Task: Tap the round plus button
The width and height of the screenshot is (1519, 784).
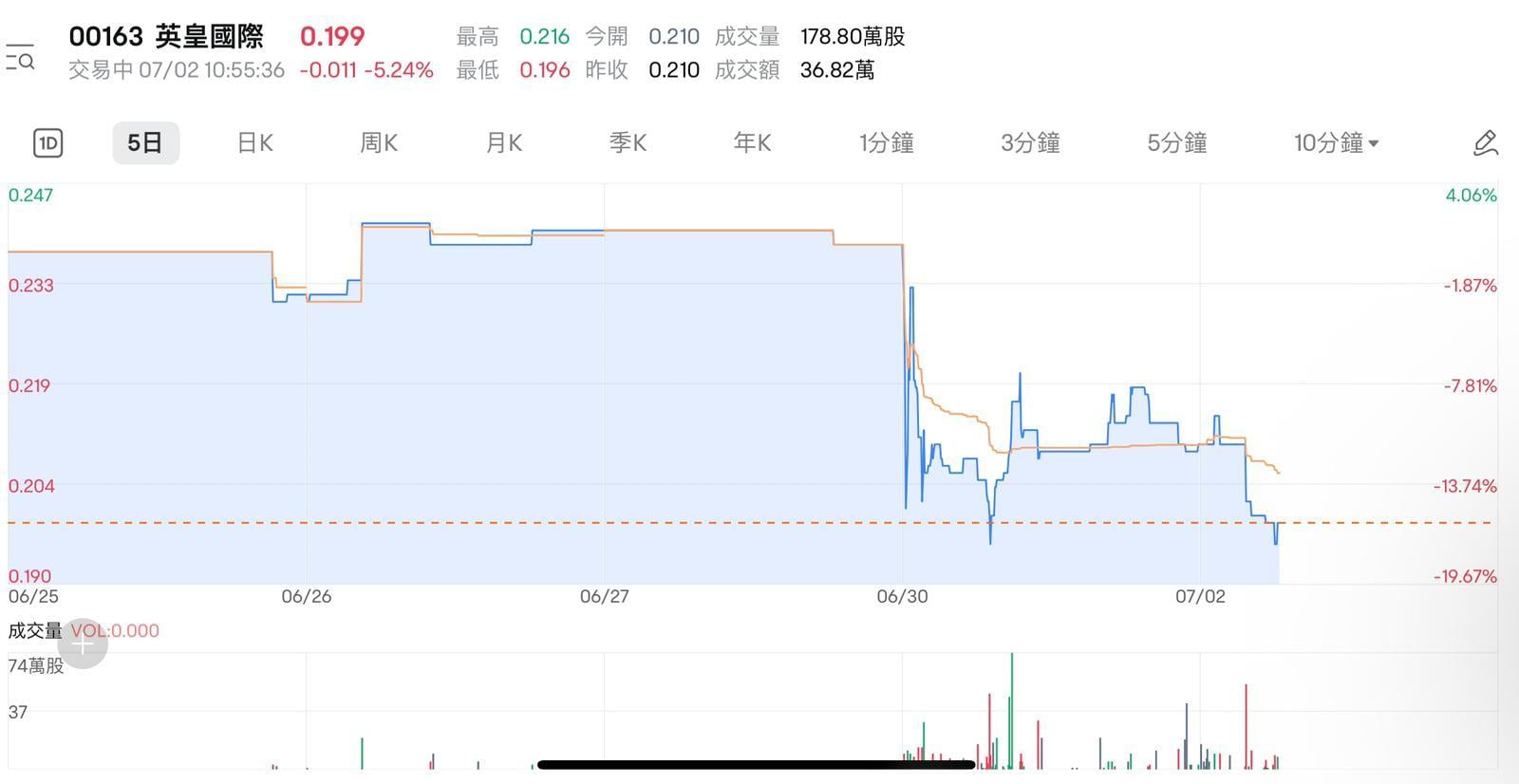Action: (x=83, y=644)
